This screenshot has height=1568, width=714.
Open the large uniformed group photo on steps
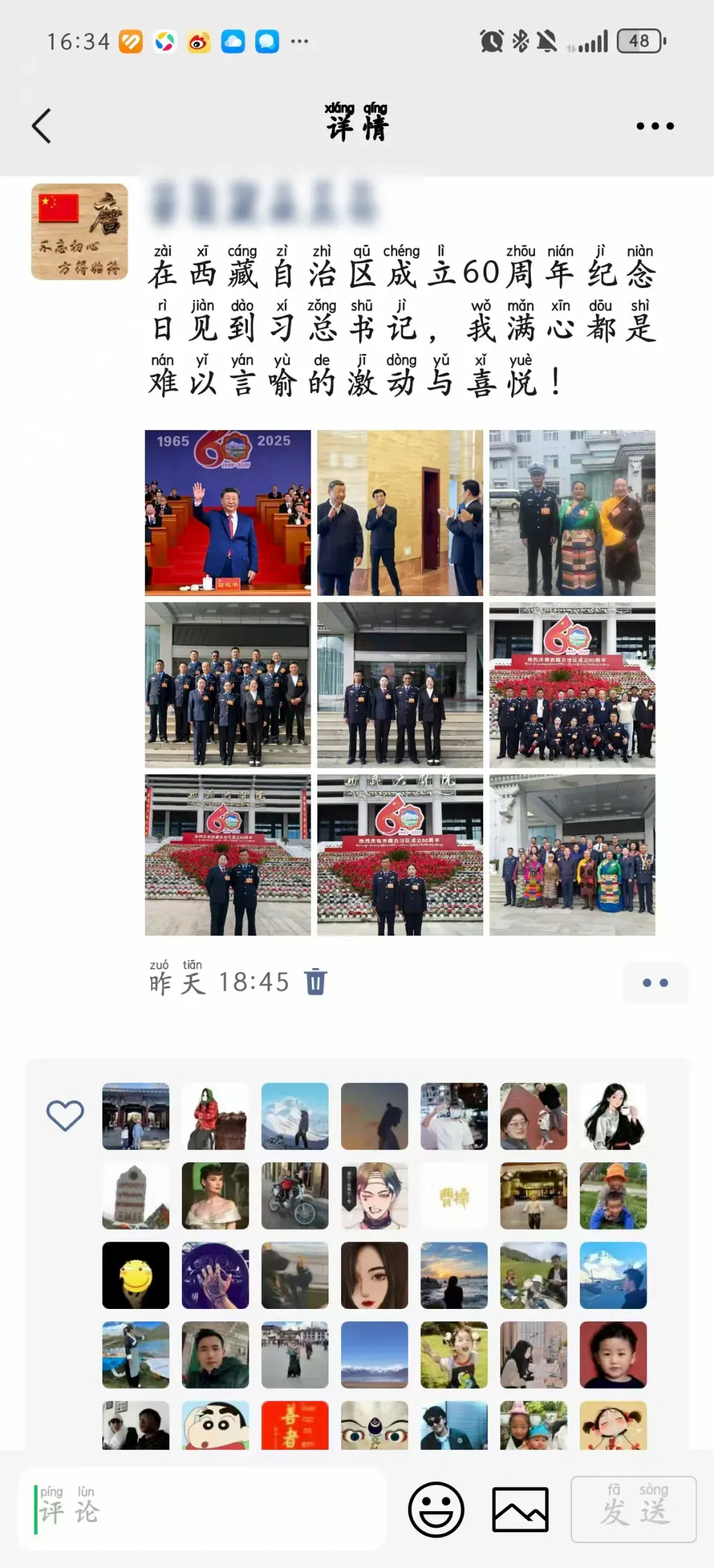(227, 685)
